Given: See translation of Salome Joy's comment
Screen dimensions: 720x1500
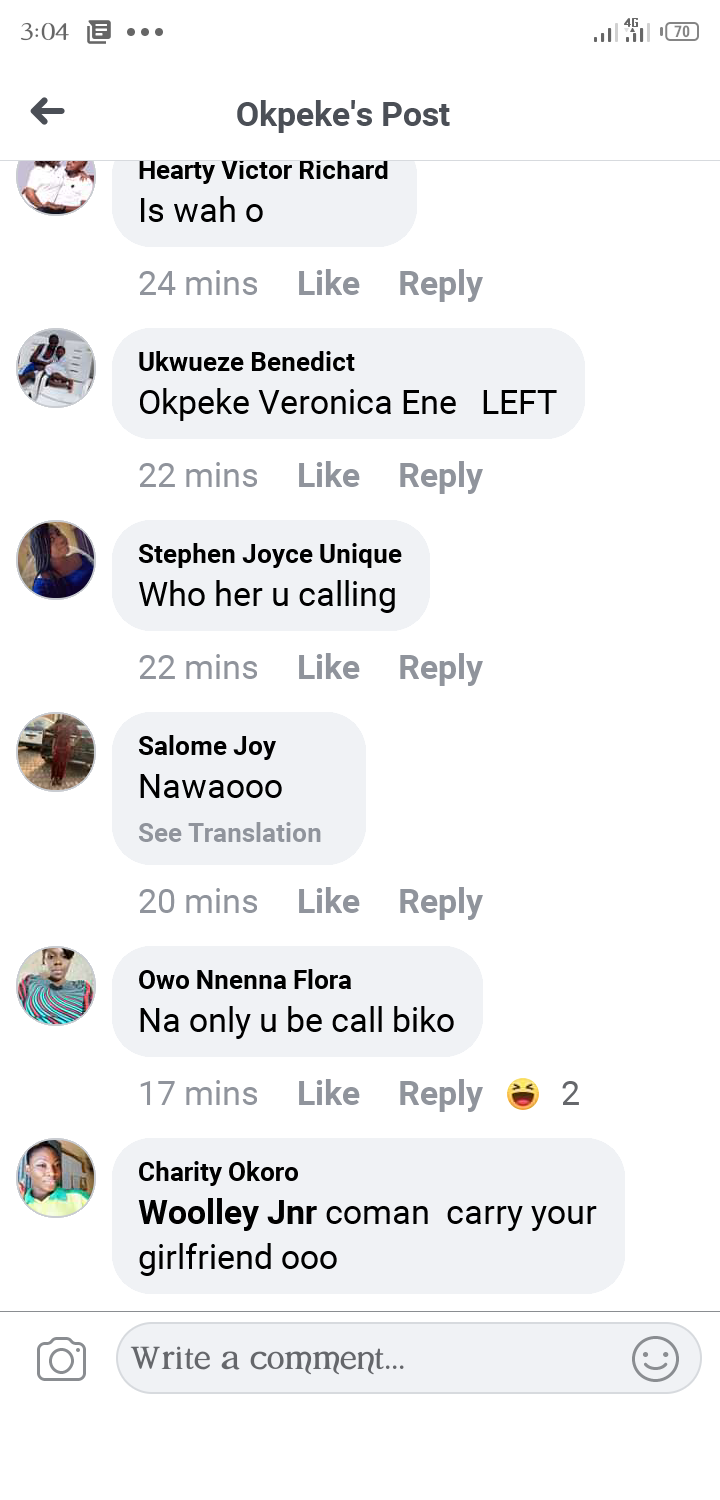Looking at the screenshot, I should [229, 833].
